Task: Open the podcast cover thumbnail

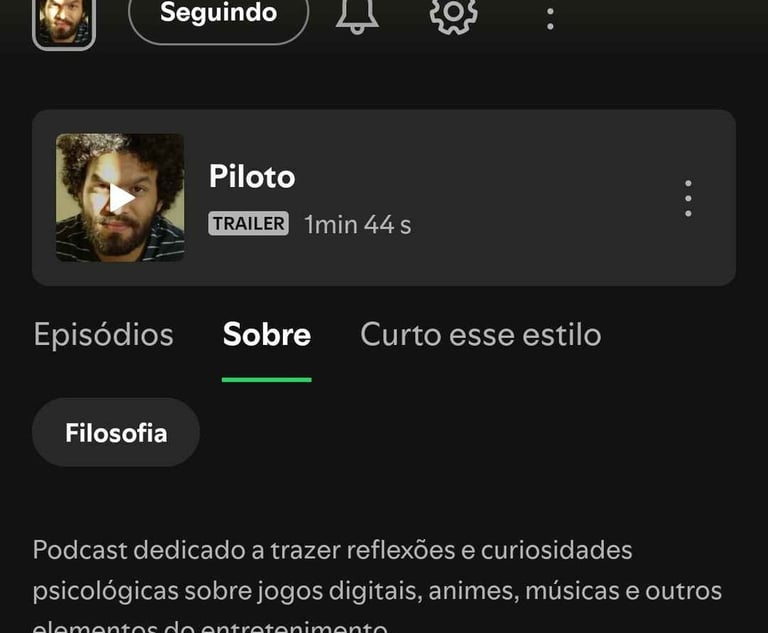Action: tap(64, 20)
